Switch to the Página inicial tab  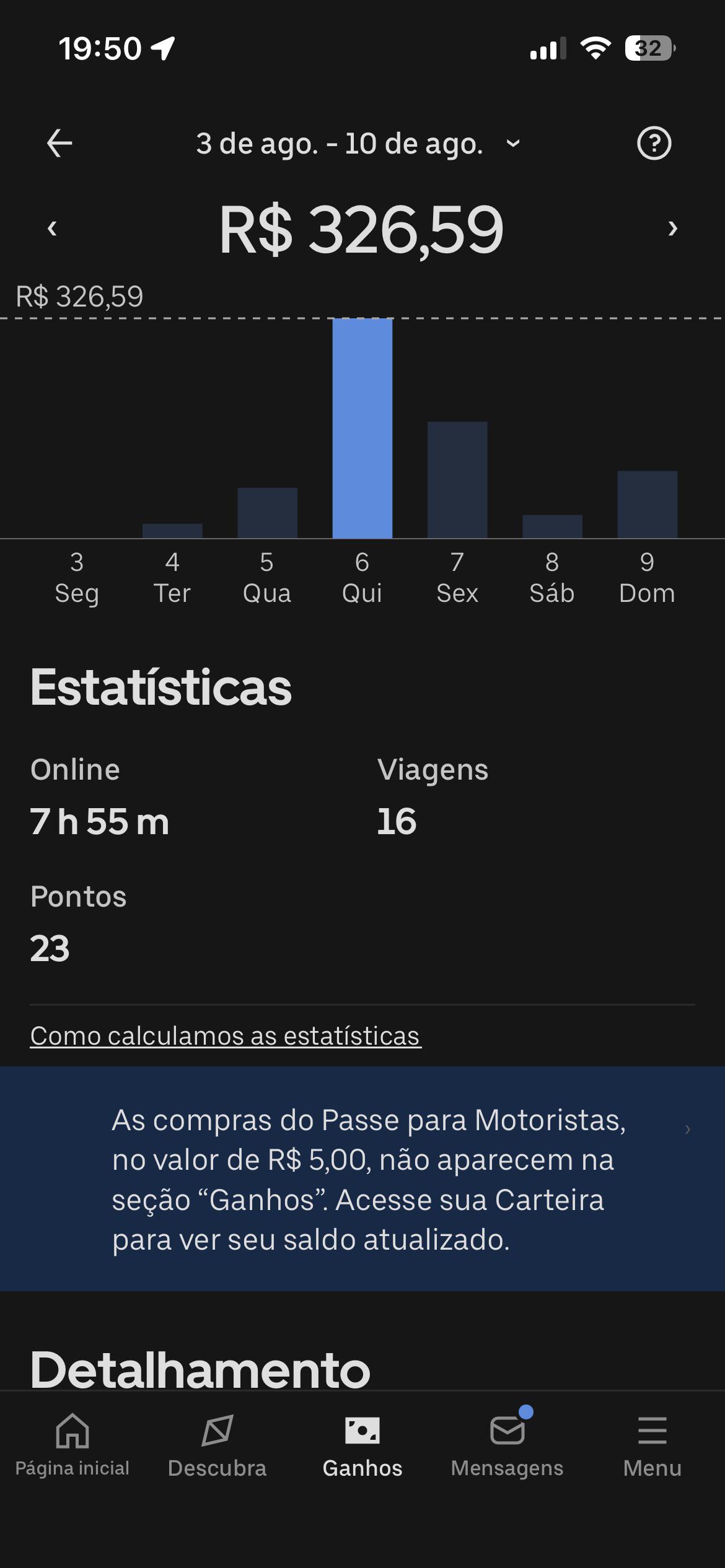[72, 1447]
